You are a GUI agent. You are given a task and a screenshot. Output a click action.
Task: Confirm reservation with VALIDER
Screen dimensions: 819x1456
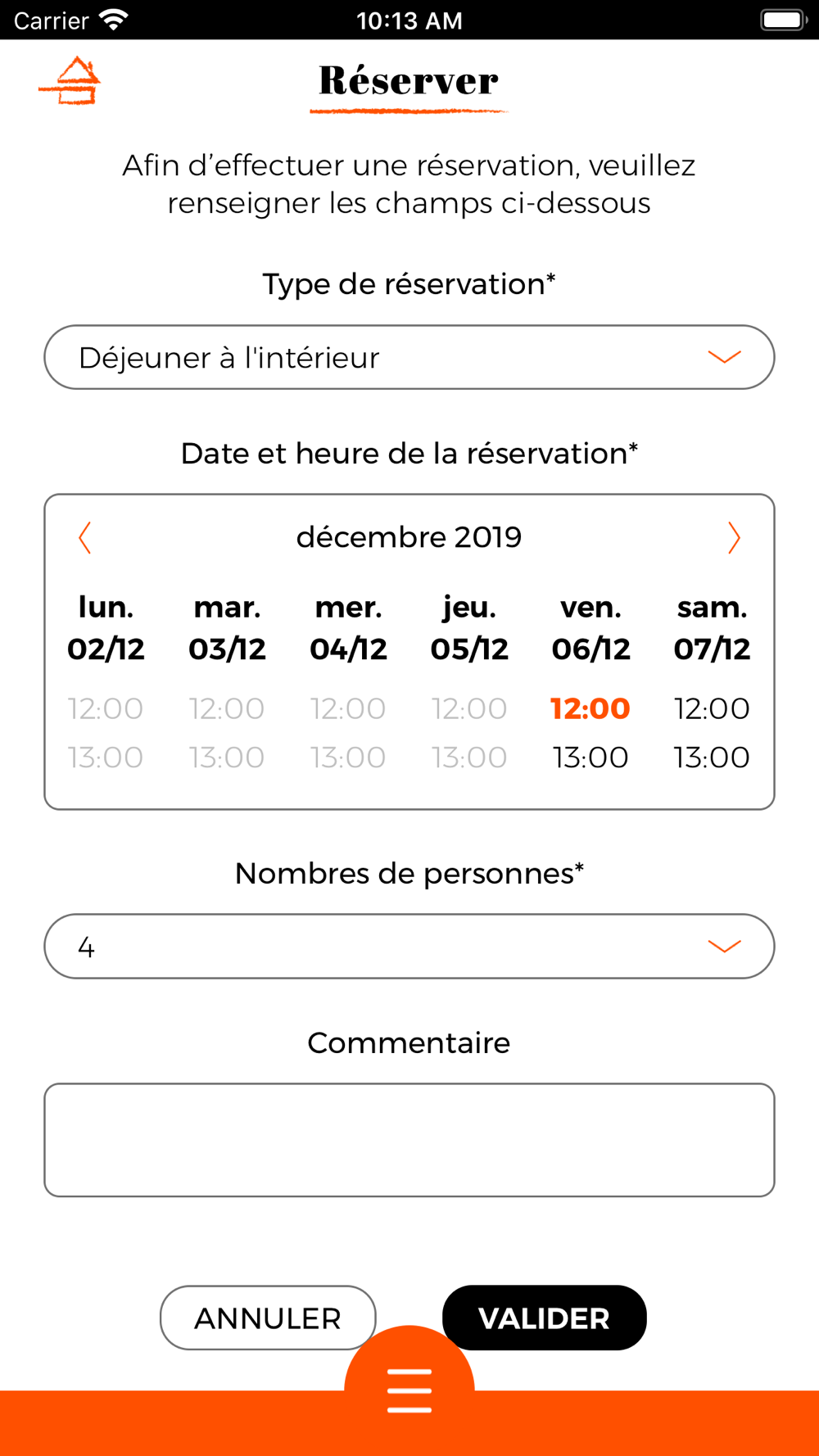pyautogui.click(x=545, y=1318)
